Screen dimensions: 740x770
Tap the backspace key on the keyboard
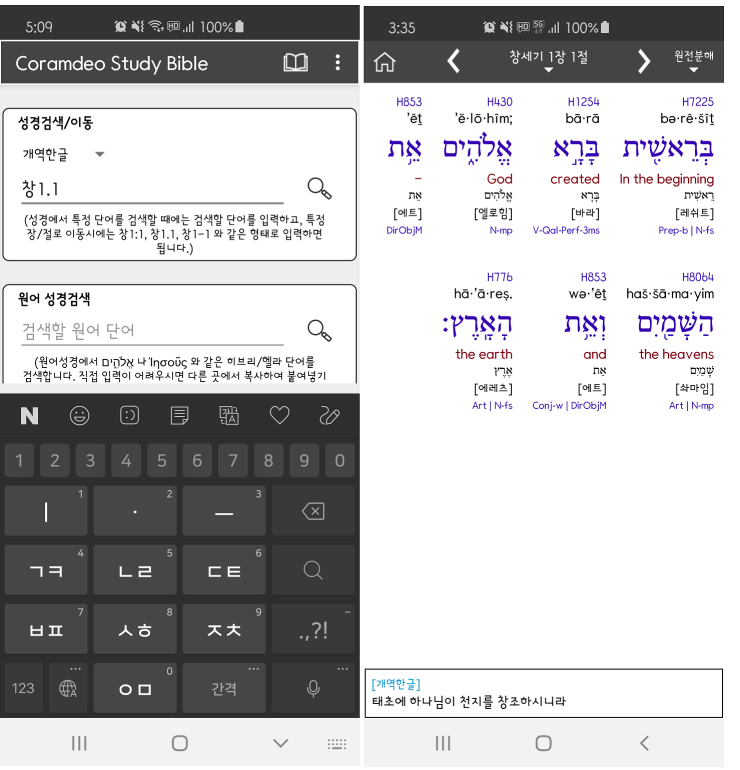tap(313, 511)
